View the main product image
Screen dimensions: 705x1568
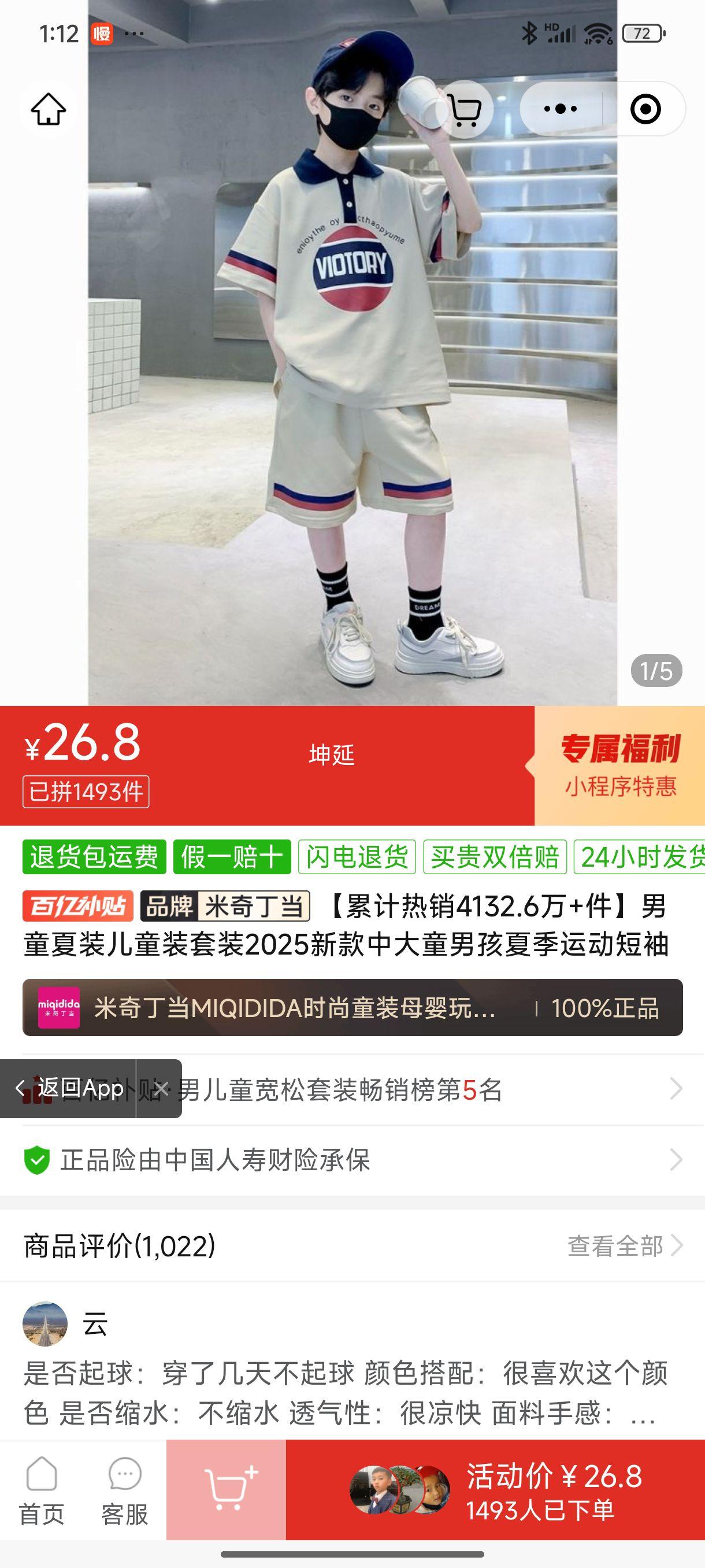(352, 395)
